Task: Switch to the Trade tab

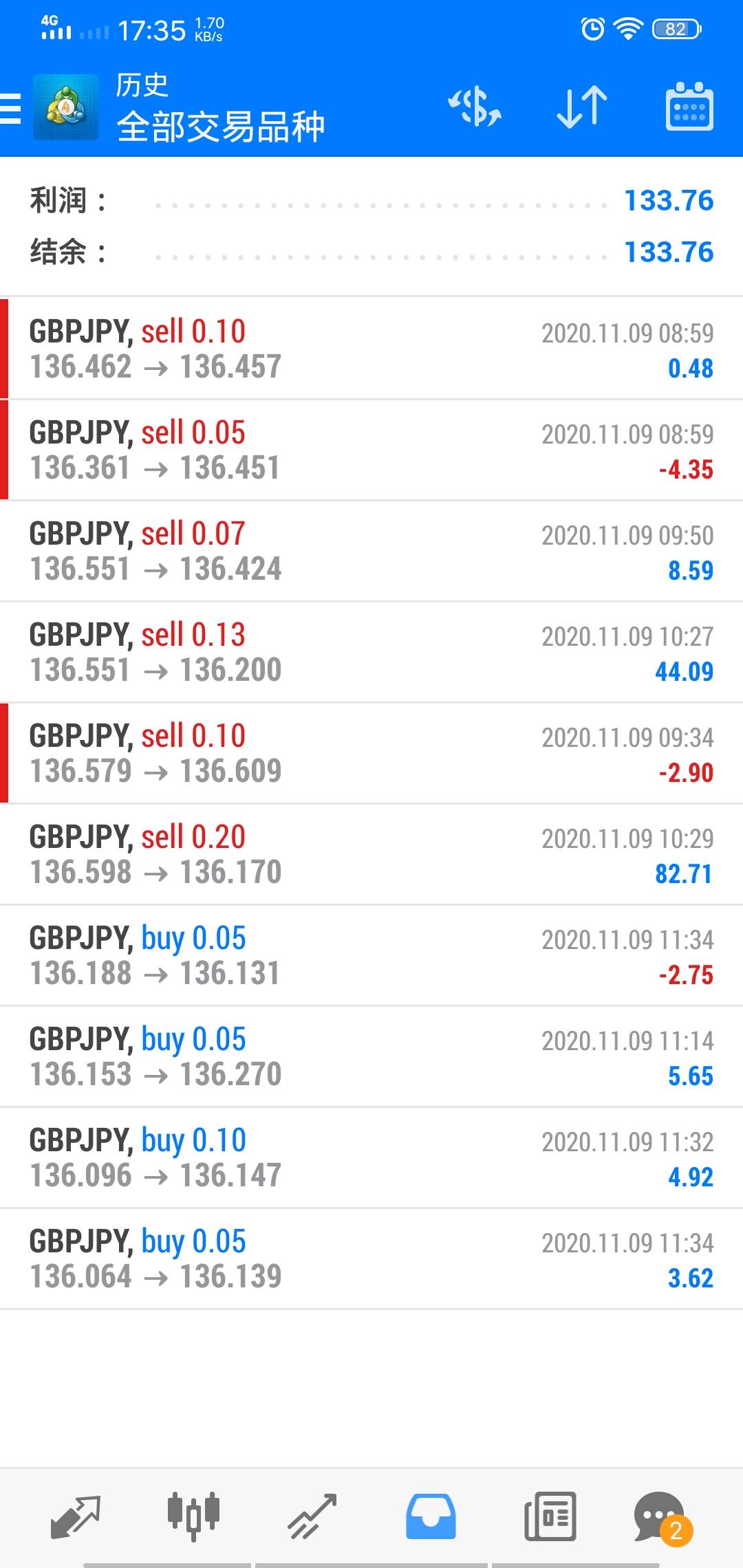Action: coord(312,1516)
